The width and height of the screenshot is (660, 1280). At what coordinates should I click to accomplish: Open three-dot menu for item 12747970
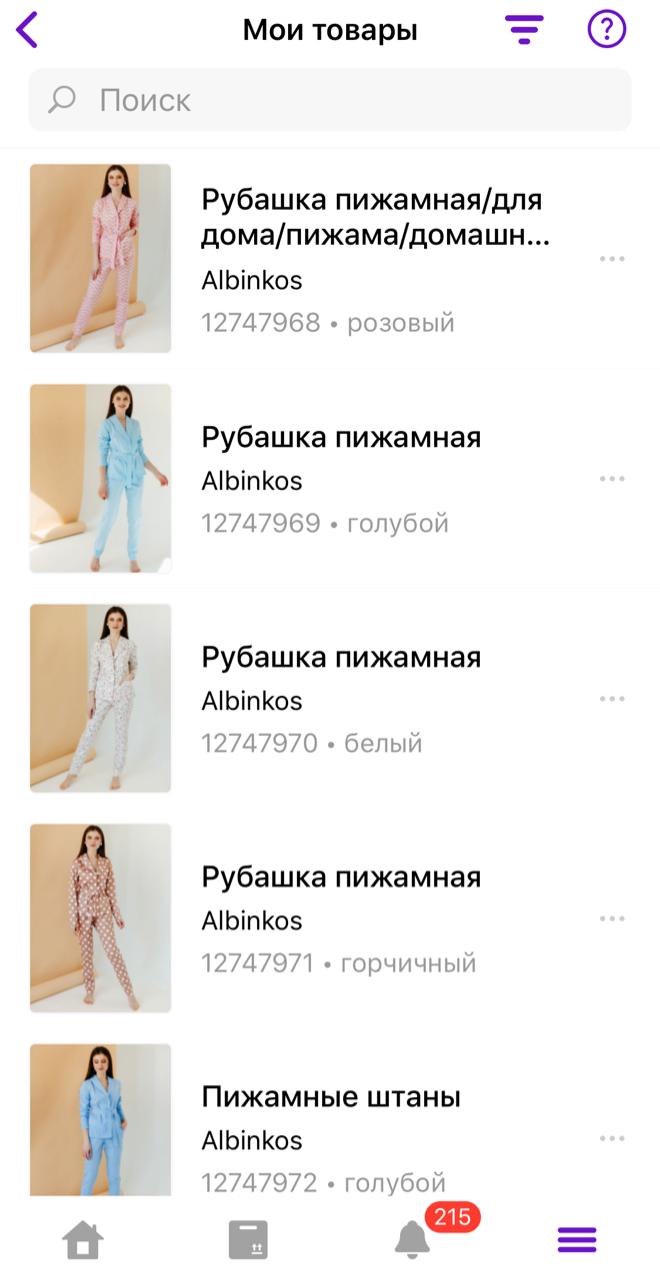612,699
